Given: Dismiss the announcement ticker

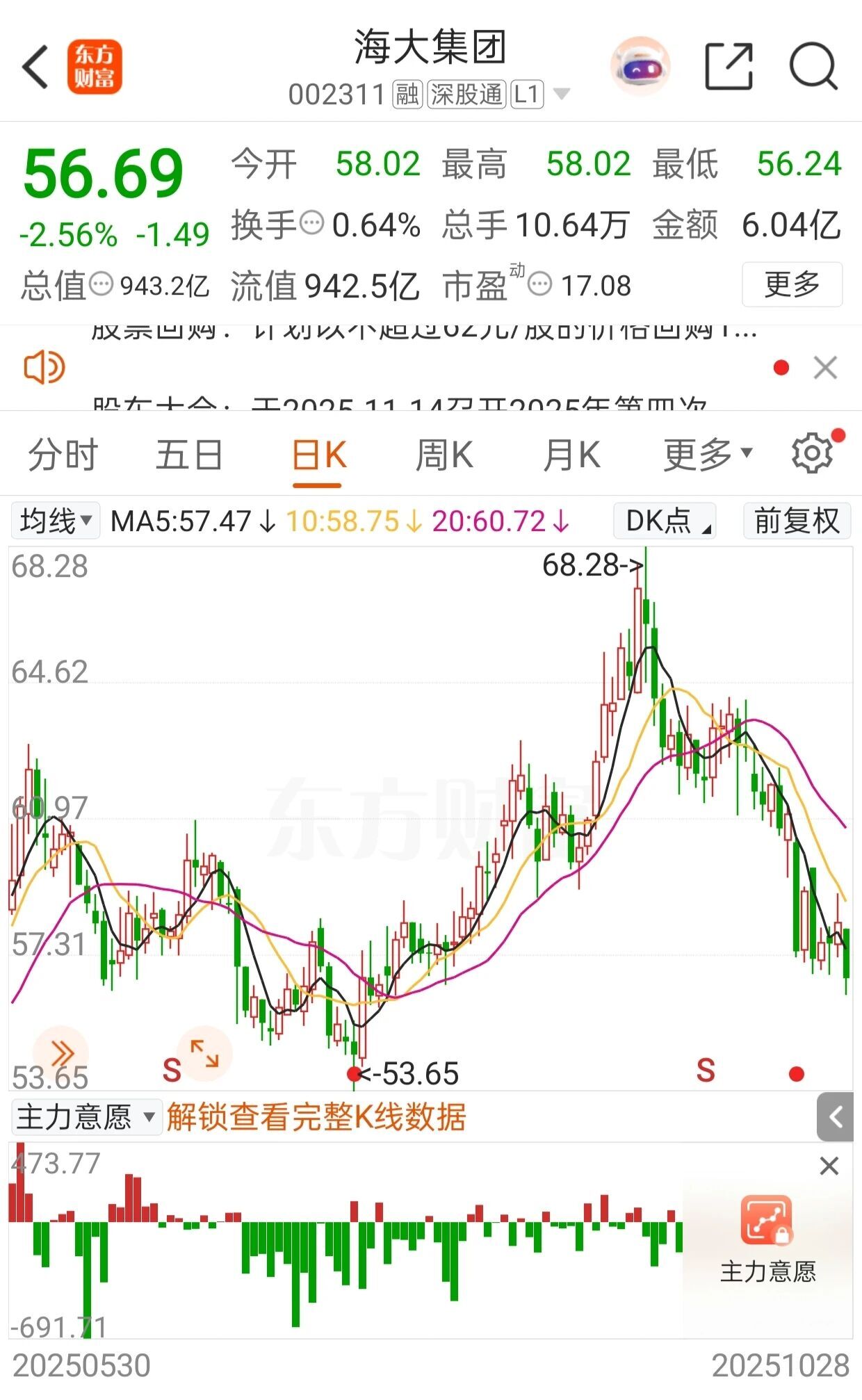Looking at the screenshot, I should [x=825, y=368].
